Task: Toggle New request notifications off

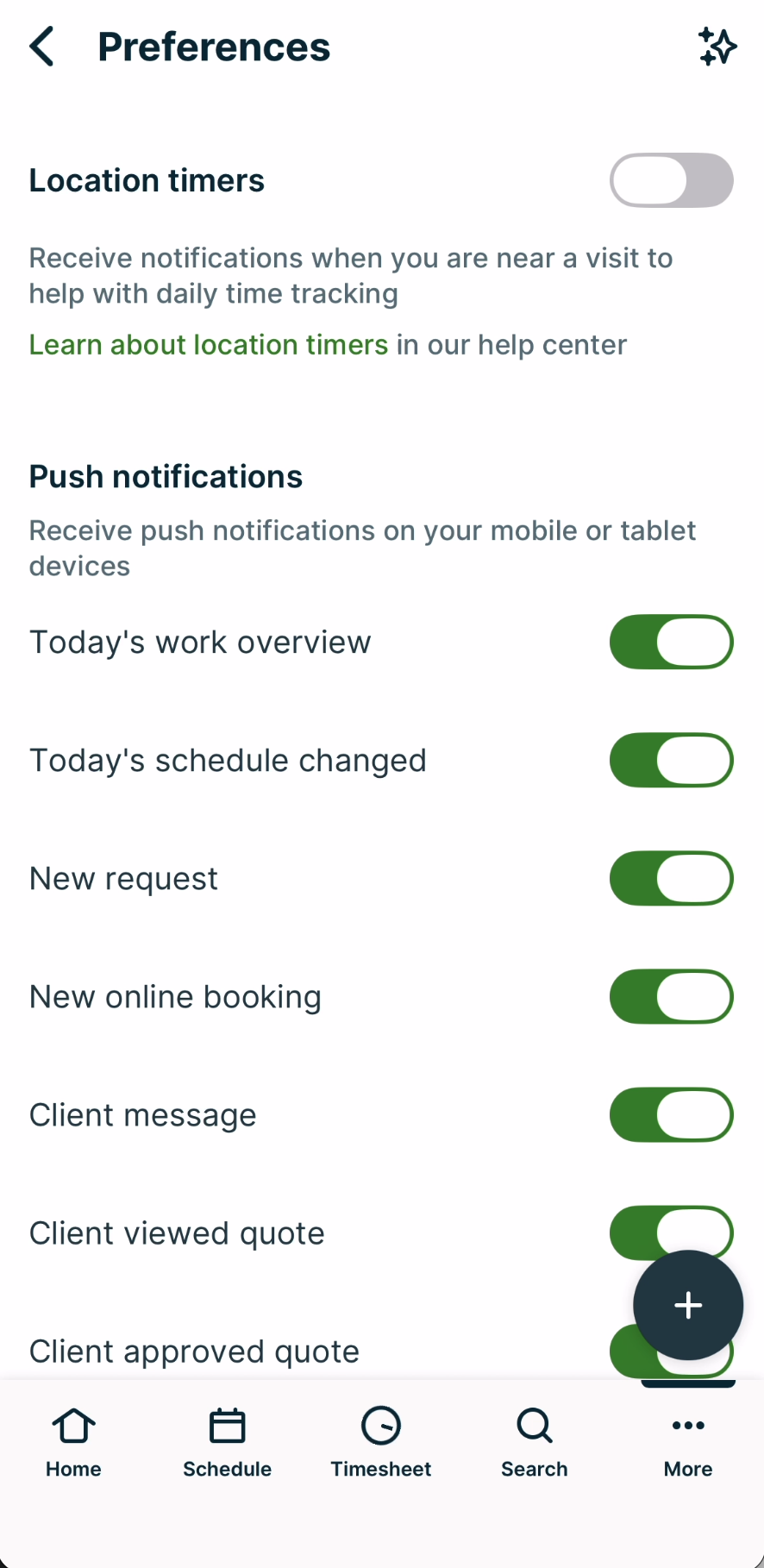Action: (x=671, y=878)
